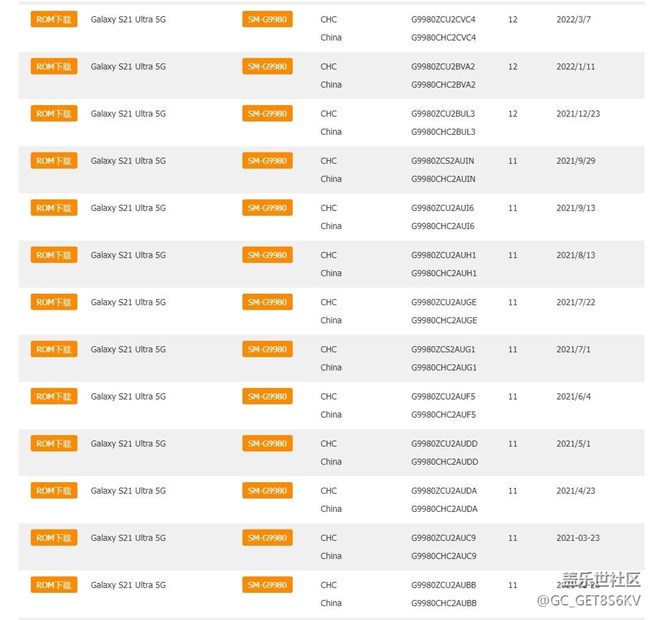Download the G9980ZCS2AUG1 firmware
This screenshot has height=620, width=650.
point(54,349)
